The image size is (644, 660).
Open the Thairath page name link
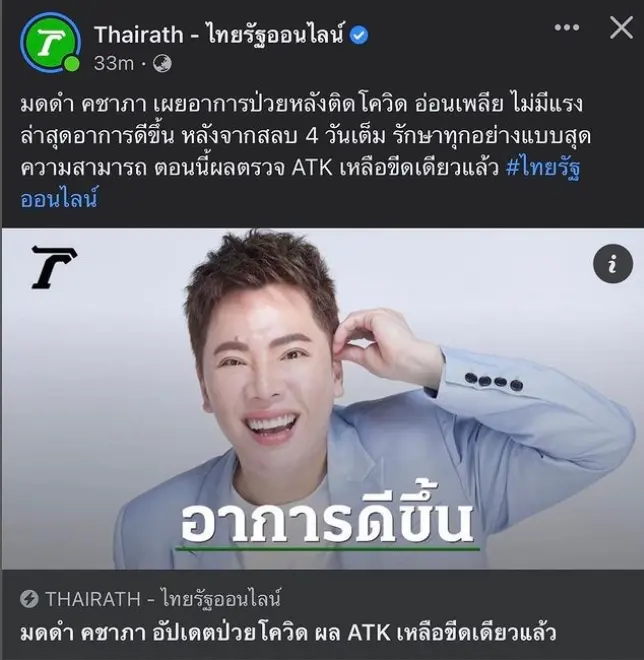click(x=217, y=34)
